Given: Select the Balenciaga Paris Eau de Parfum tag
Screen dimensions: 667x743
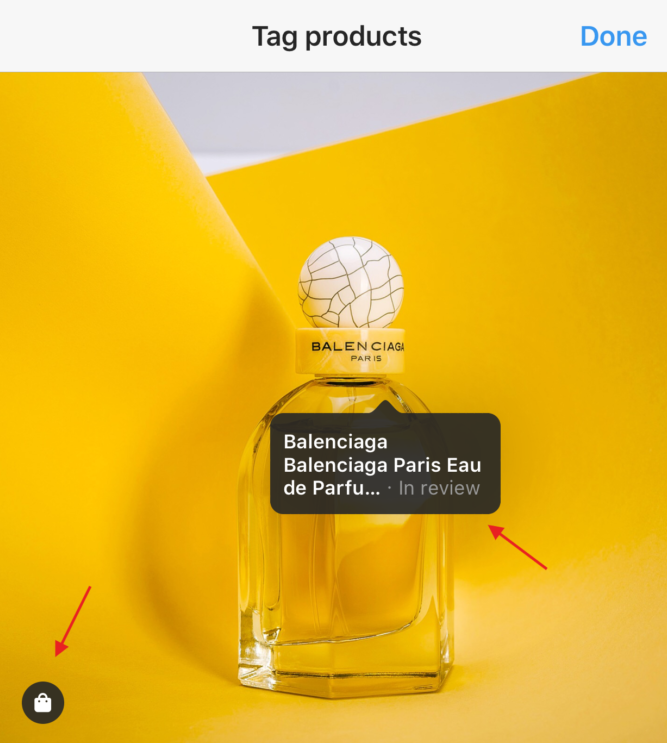Looking at the screenshot, I should pos(385,464).
